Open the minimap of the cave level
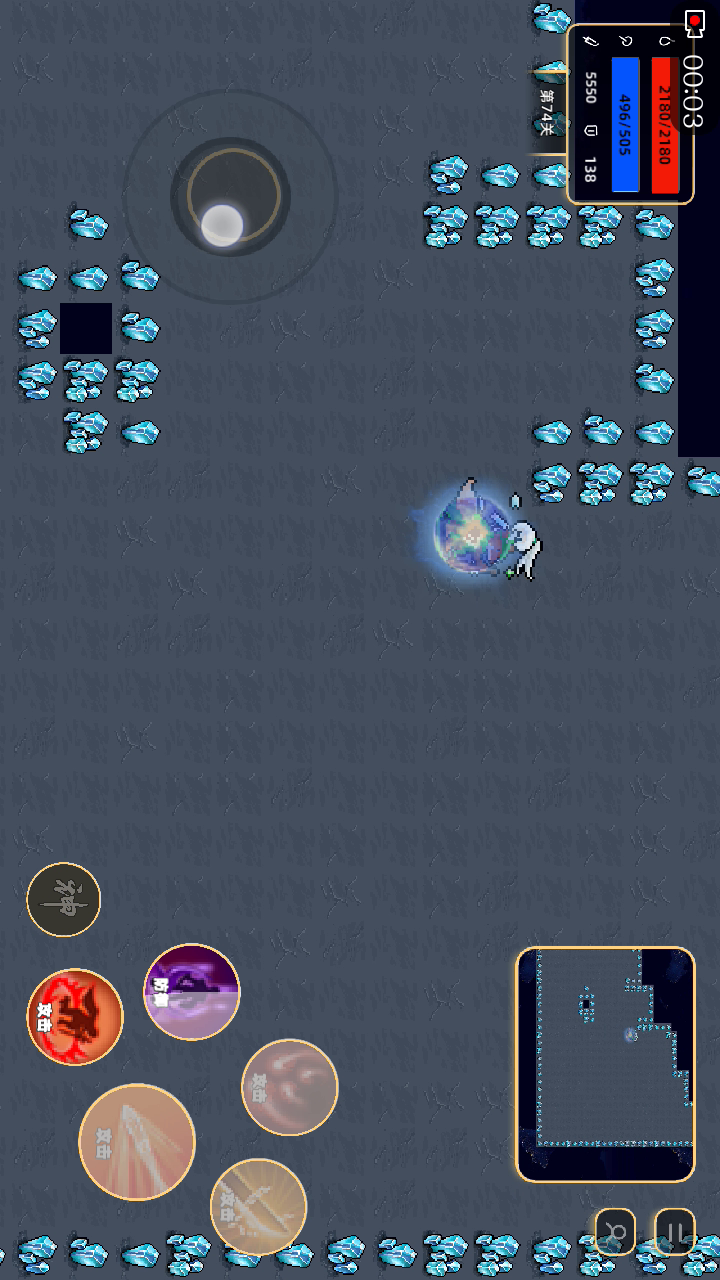Image resolution: width=720 pixels, height=1280 pixels. coord(605,1064)
